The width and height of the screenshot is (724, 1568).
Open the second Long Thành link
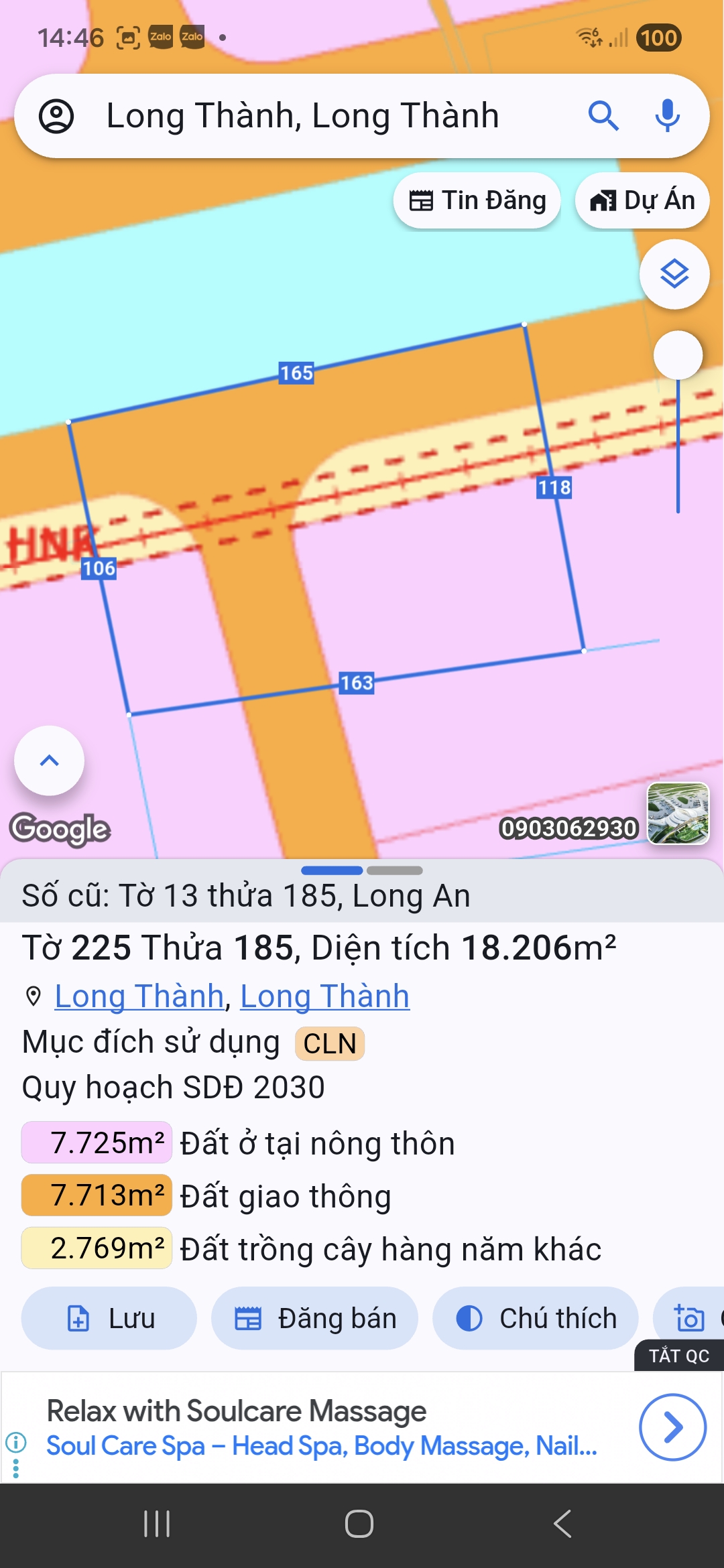[324, 996]
